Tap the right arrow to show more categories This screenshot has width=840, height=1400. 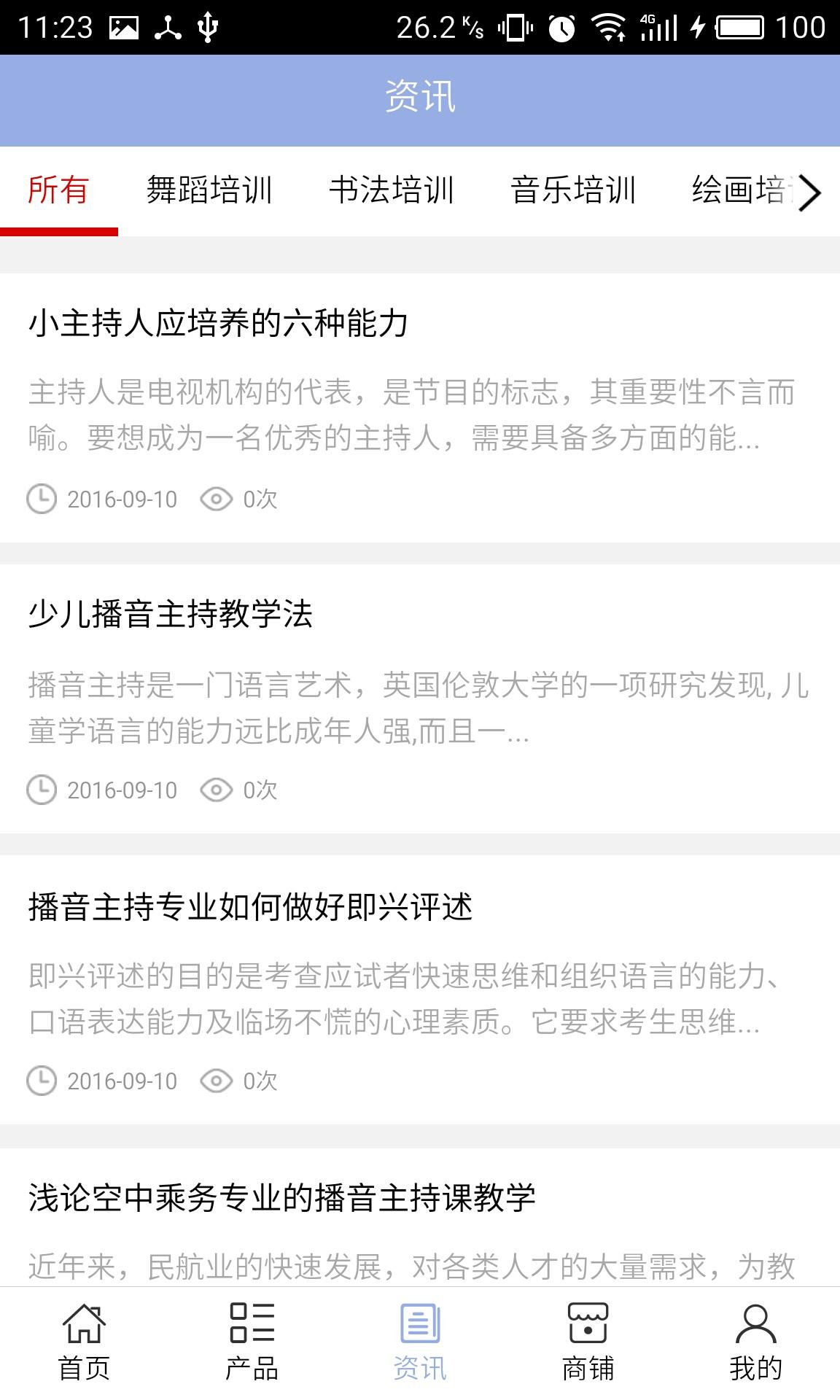(809, 192)
